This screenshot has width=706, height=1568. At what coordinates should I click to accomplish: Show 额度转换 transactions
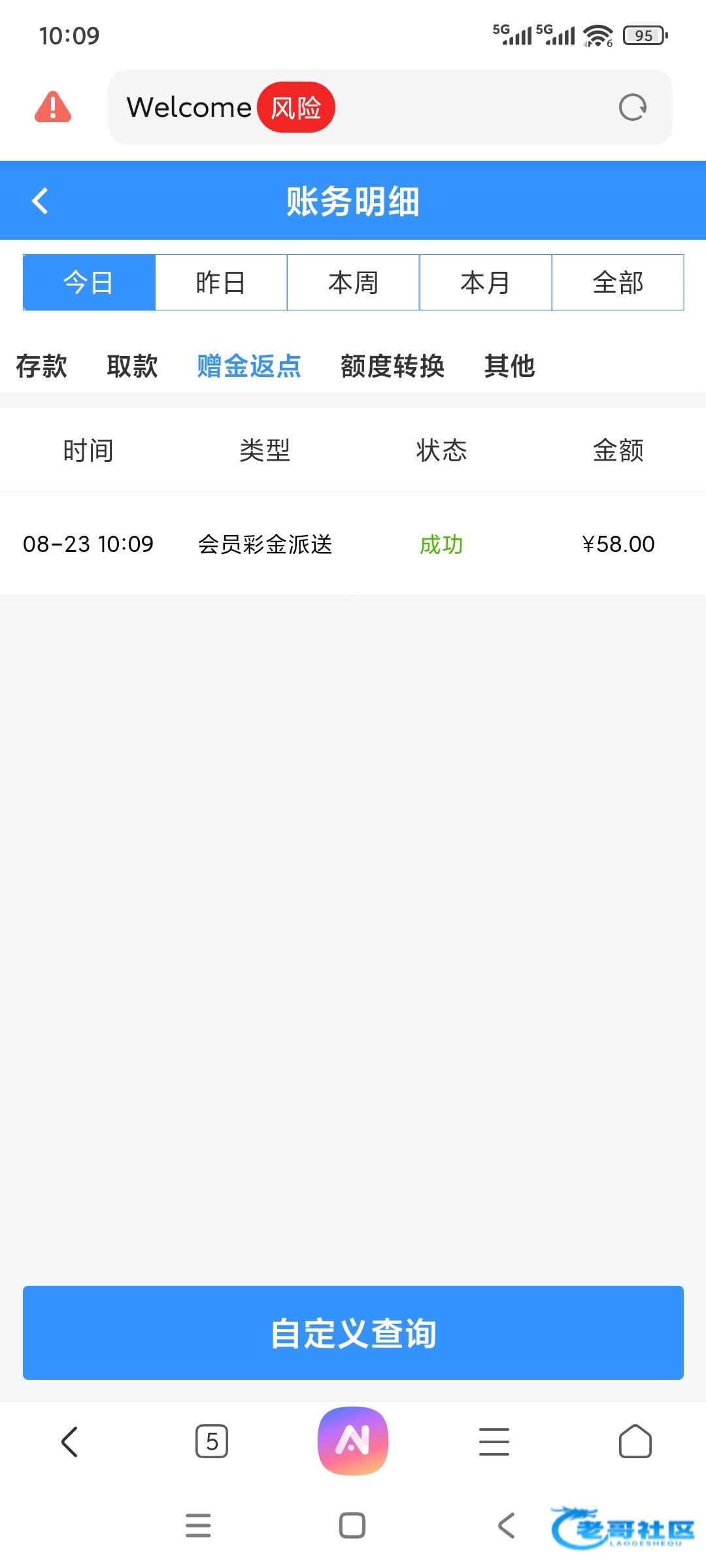point(392,366)
